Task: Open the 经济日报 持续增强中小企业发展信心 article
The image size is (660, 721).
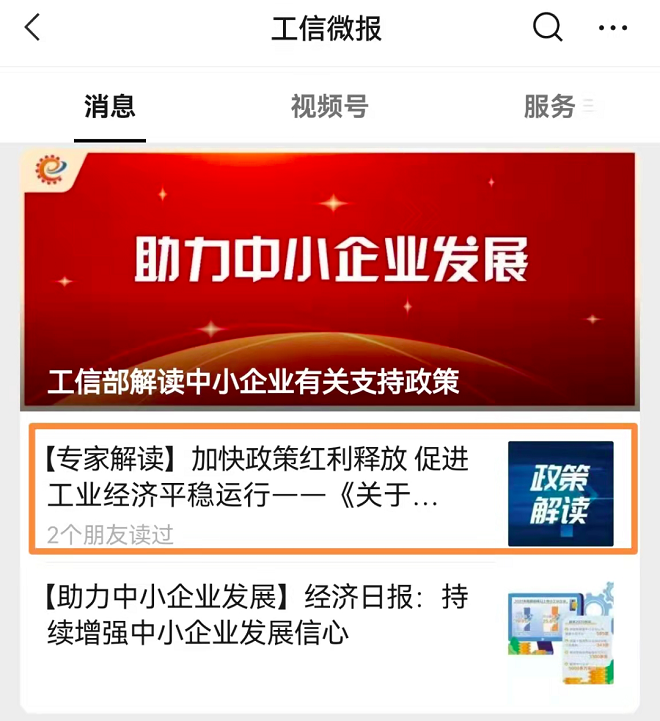Action: (260, 615)
